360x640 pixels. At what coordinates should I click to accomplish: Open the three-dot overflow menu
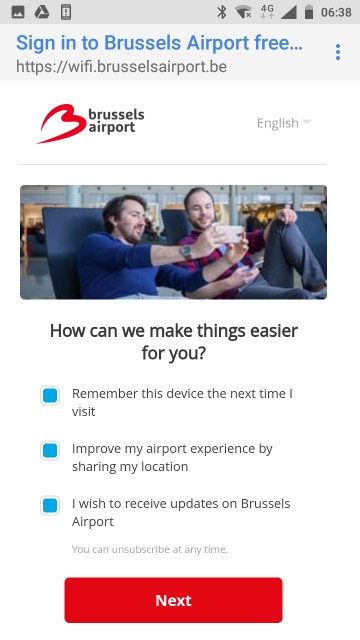[x=338, y=52]
